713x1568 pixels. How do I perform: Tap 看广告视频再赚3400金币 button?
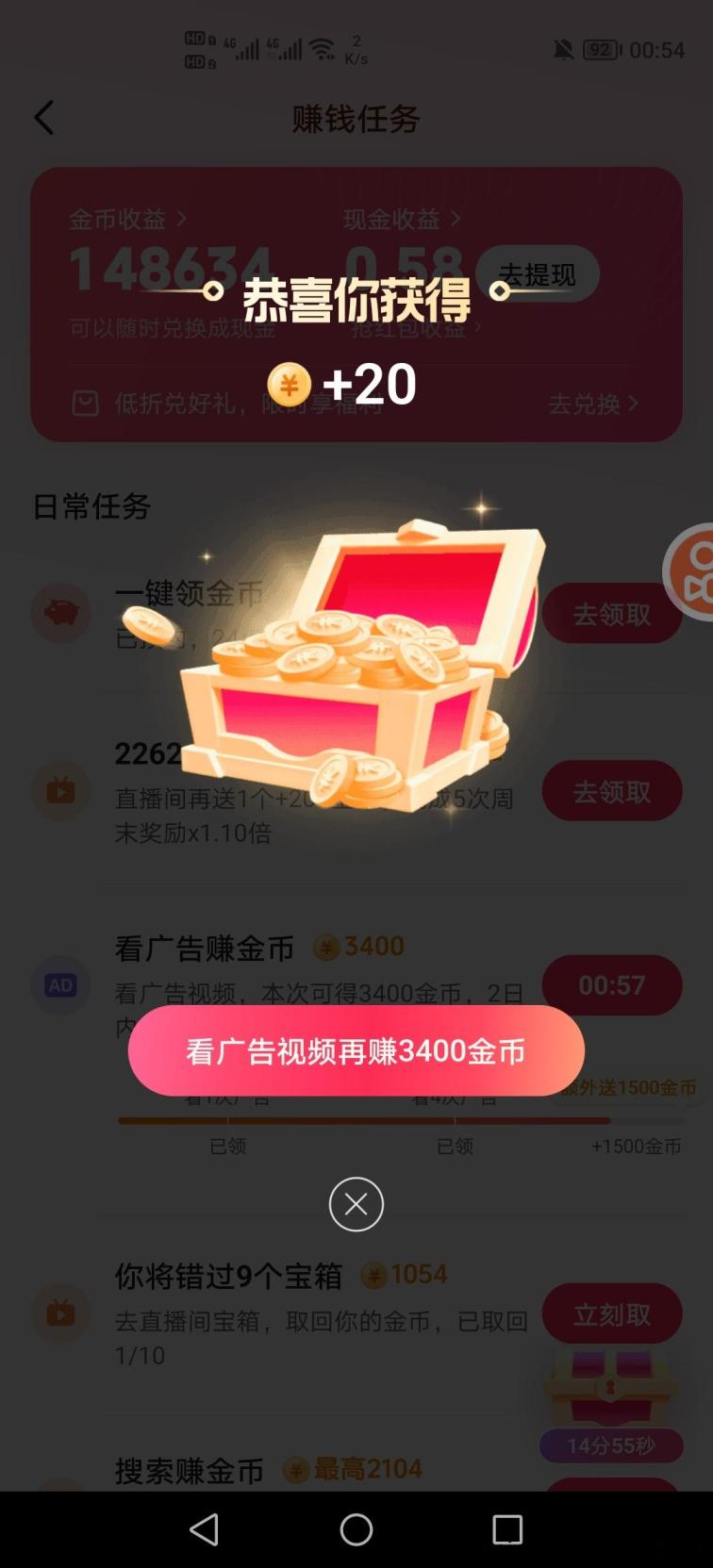click(356, 1050)
